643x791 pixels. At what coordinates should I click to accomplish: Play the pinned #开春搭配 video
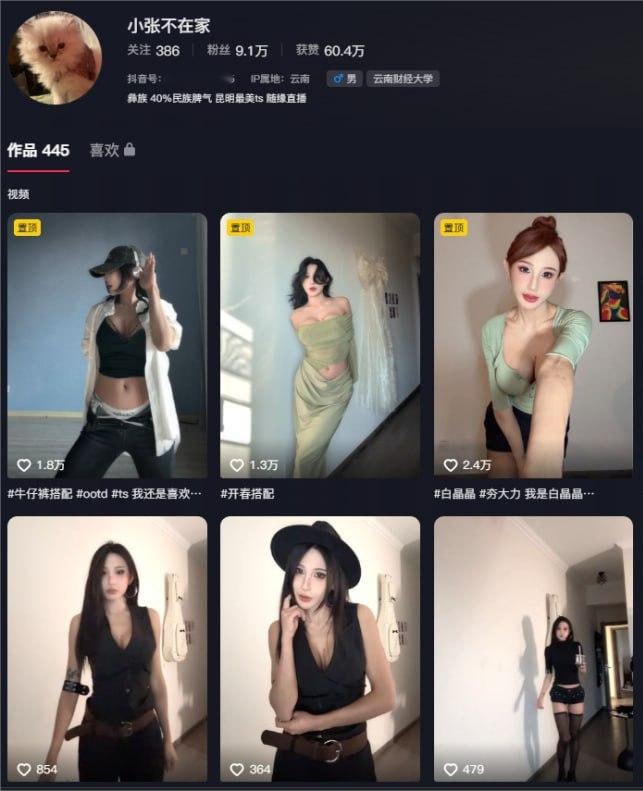point(320,345)
